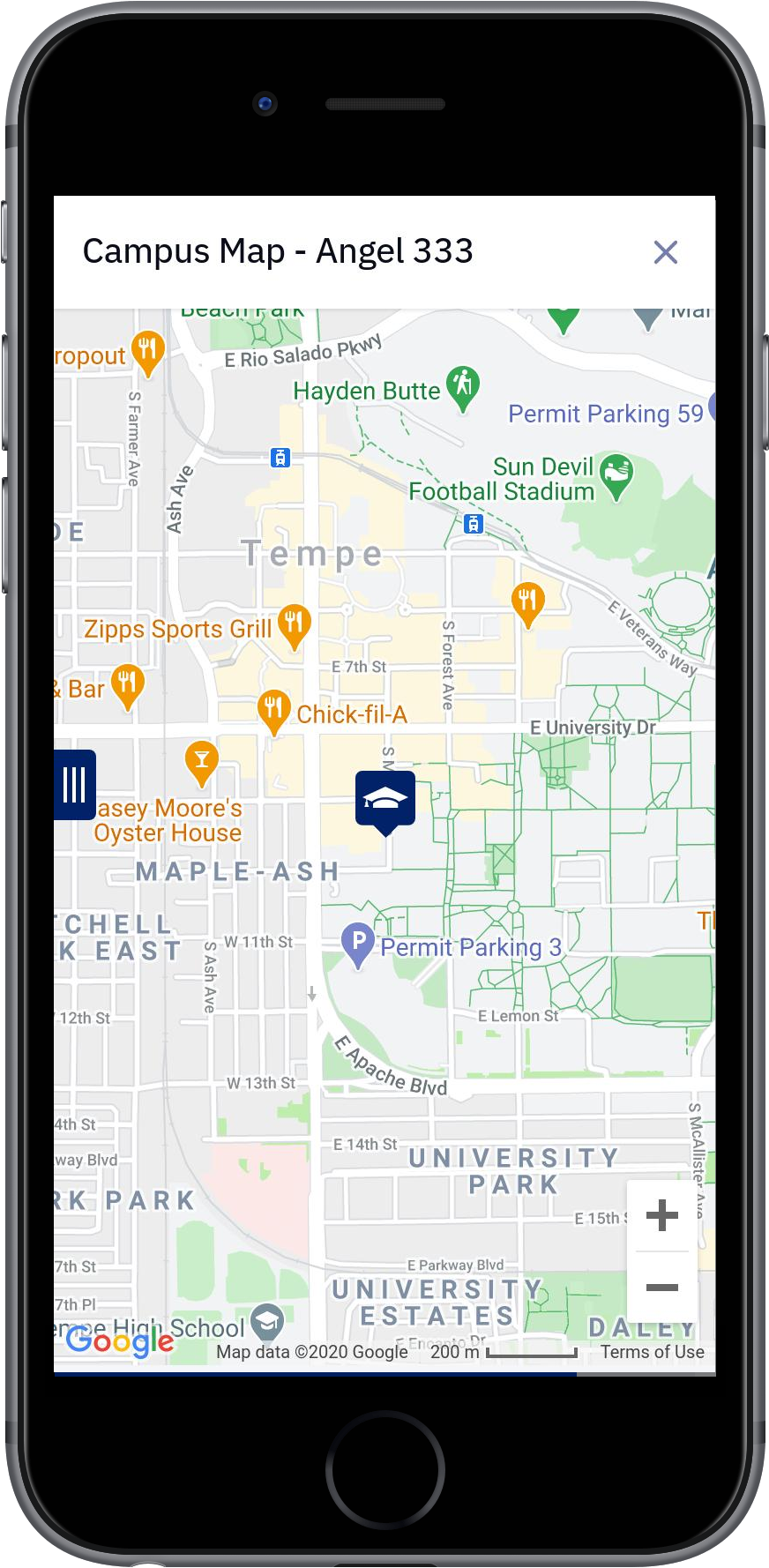The image size is (769, 1568).
Task: Open the side panel handle on the map
Action: tap(74, 785)
